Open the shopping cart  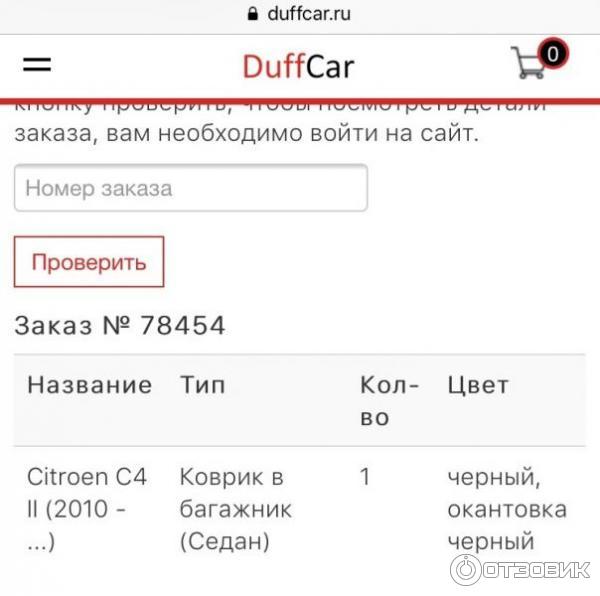point(532,62)
